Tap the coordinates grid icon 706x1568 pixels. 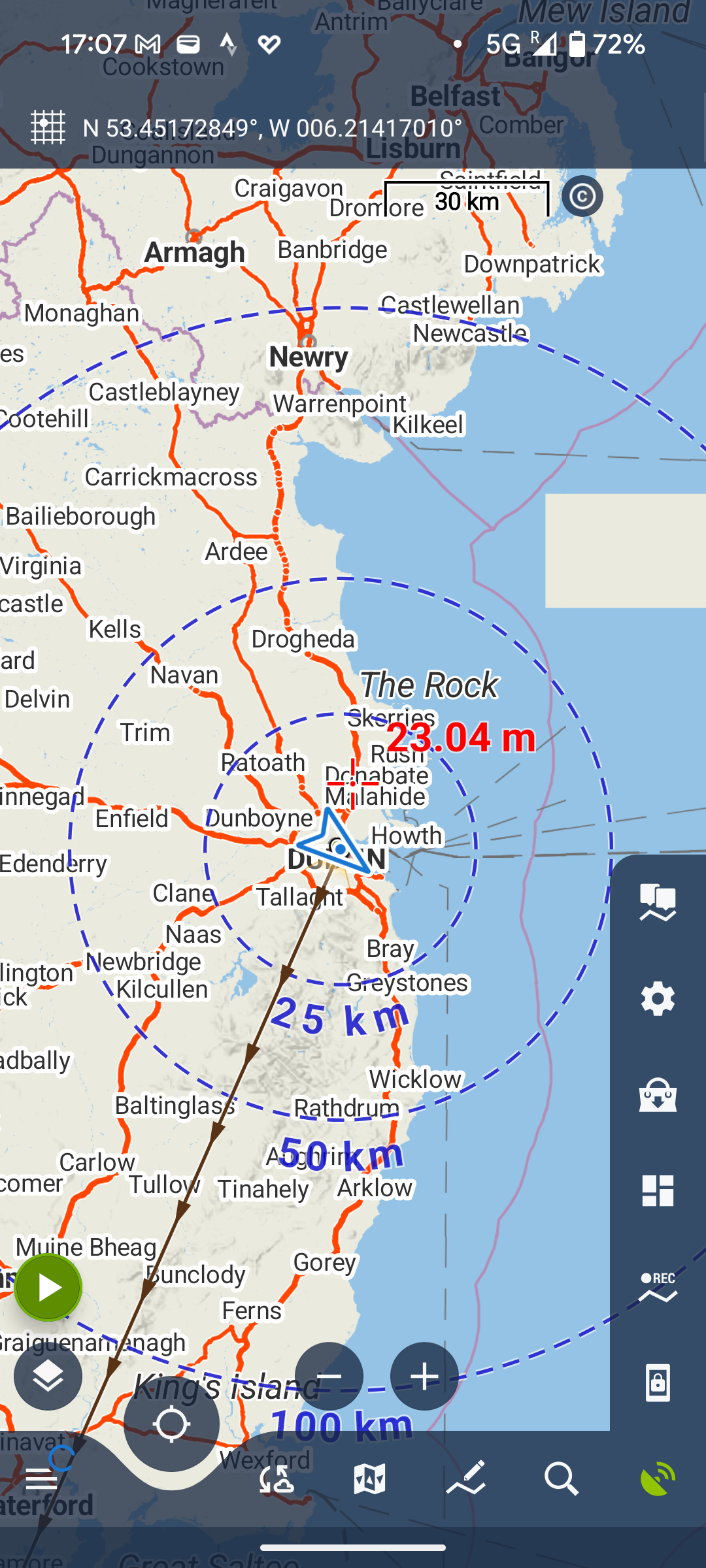(48, 127)
